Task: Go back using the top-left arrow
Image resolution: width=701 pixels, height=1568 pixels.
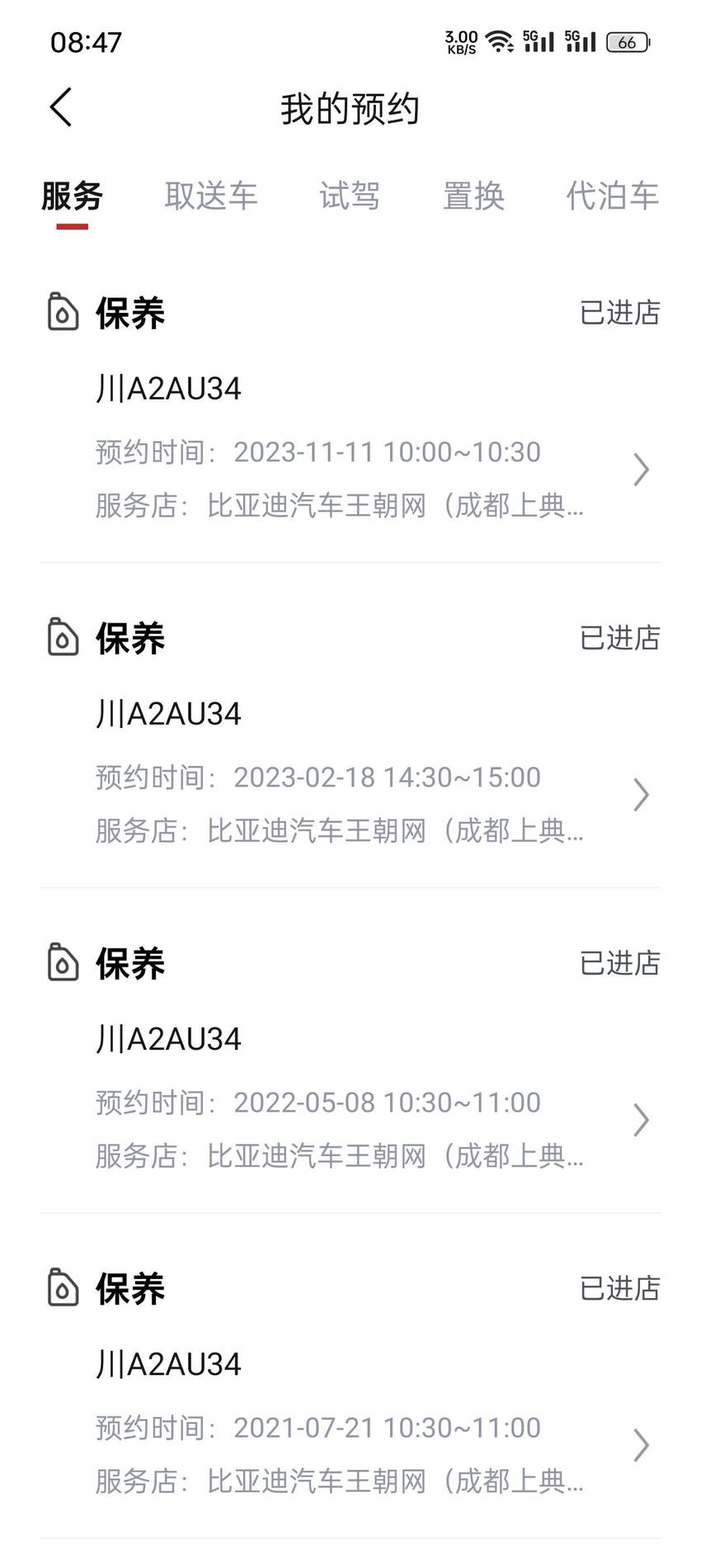Action: click(x=61, y=108)
